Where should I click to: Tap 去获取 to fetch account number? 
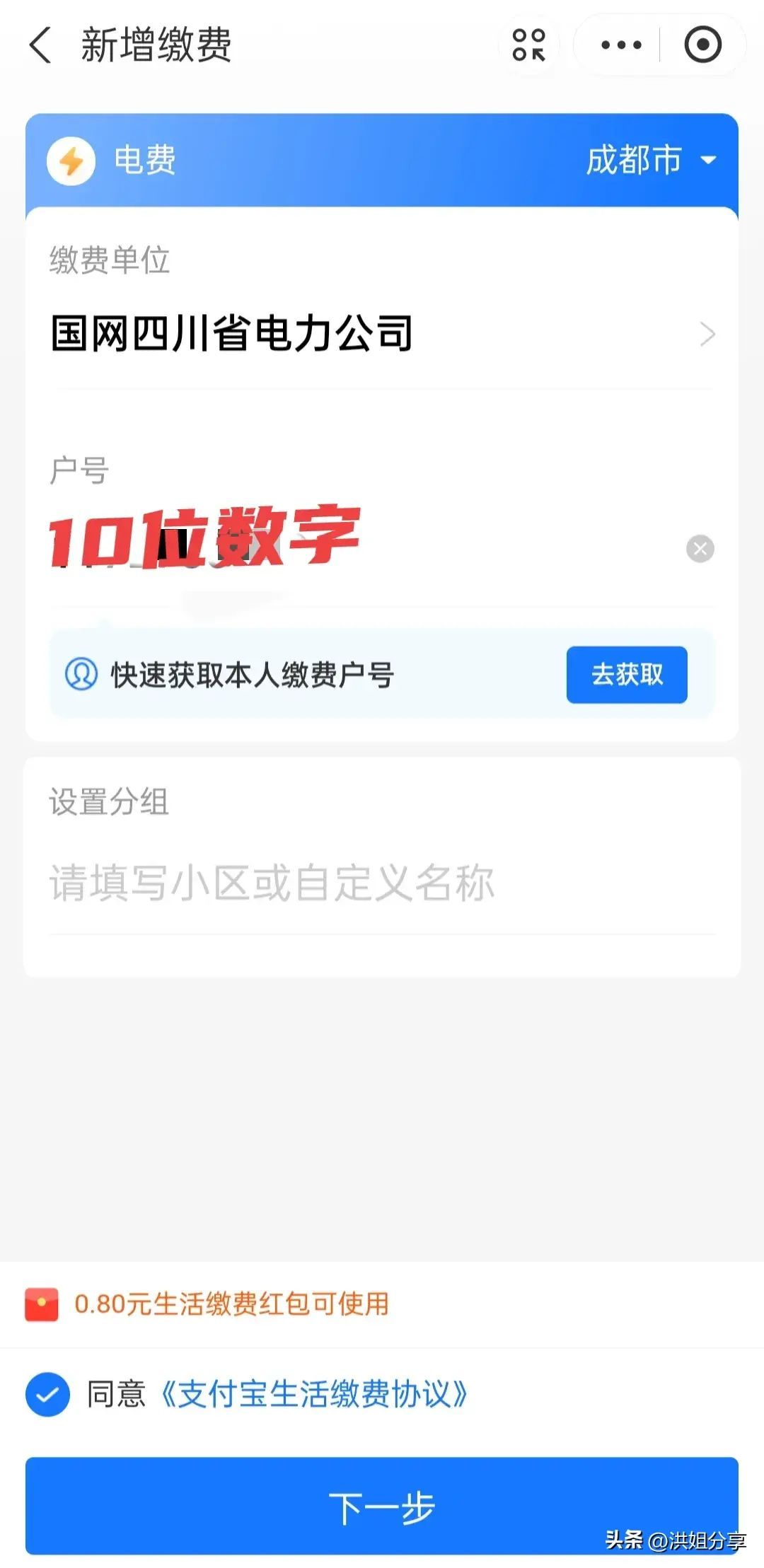coord(626,674)
